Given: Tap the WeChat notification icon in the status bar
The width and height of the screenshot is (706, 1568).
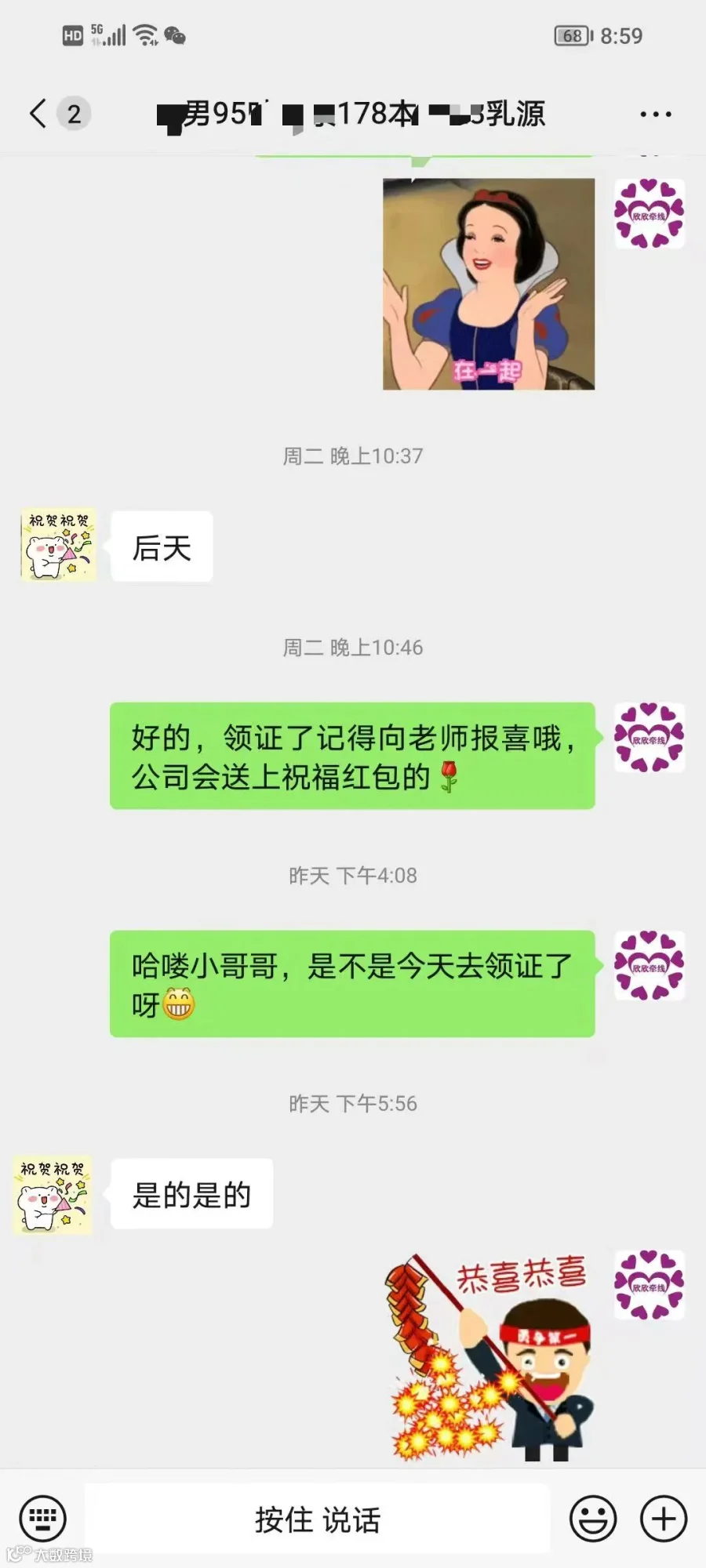Looking at the screenshot, I should (x=174, y=35).
